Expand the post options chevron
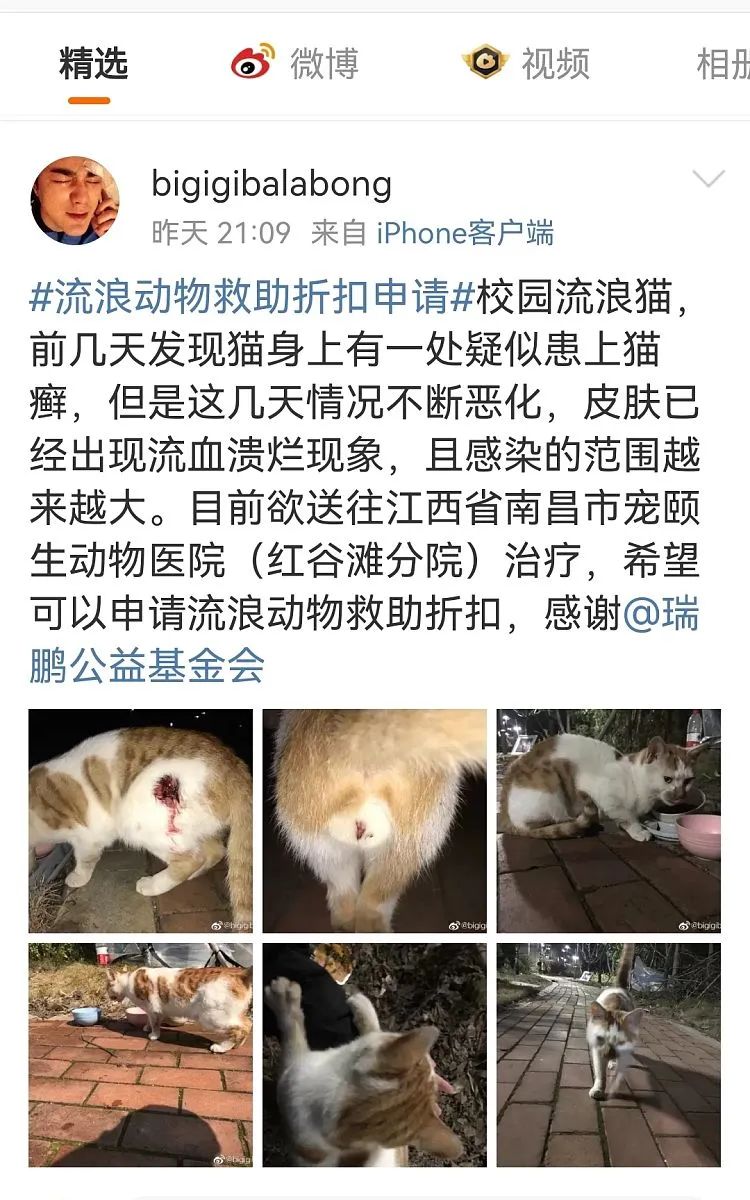Viewport: 750px width, 1200px height. tap(708, 180)
